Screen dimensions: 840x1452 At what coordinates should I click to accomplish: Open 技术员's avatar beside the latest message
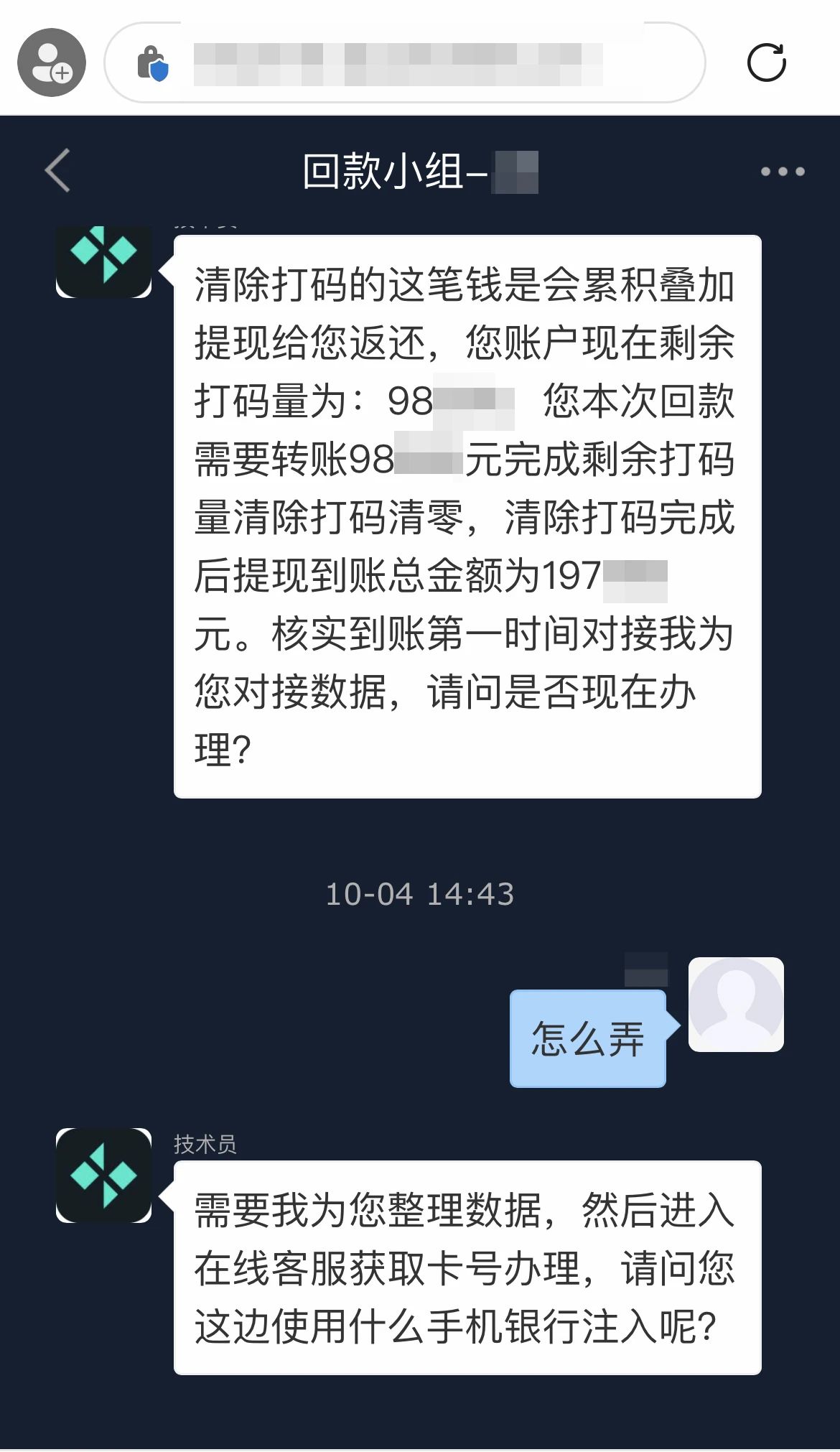point(103,1176)
